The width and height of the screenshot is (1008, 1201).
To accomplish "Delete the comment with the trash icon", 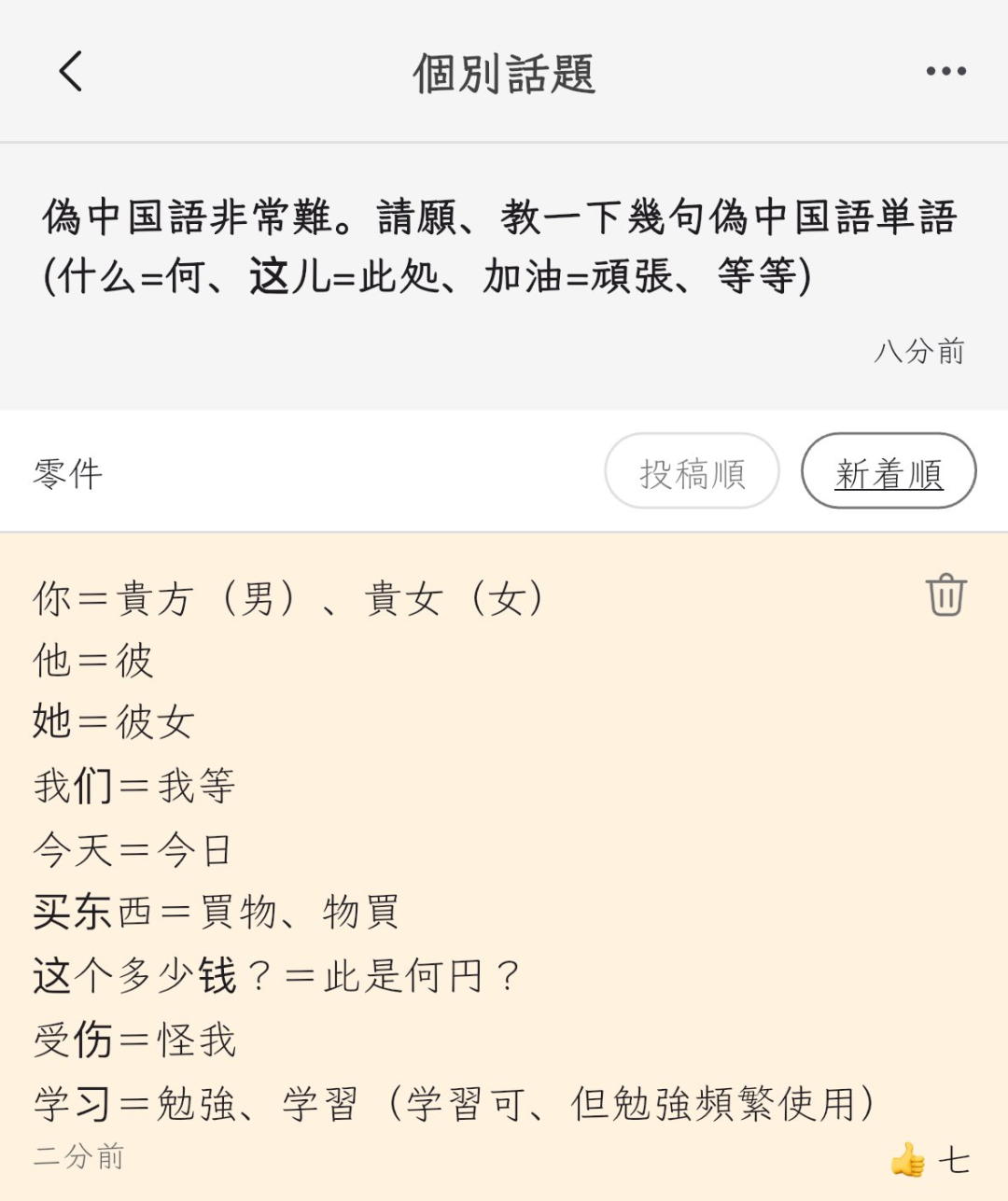I will point(945,594).
